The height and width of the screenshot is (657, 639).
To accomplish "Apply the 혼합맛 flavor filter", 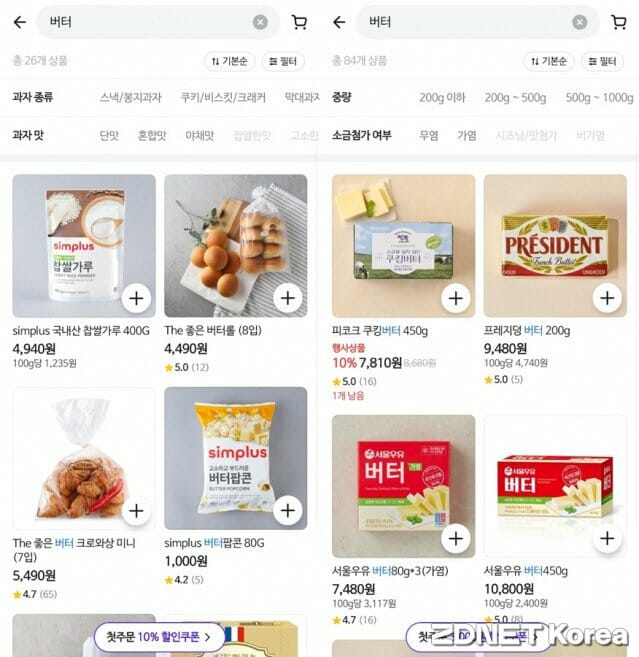I will click(152, 136).
